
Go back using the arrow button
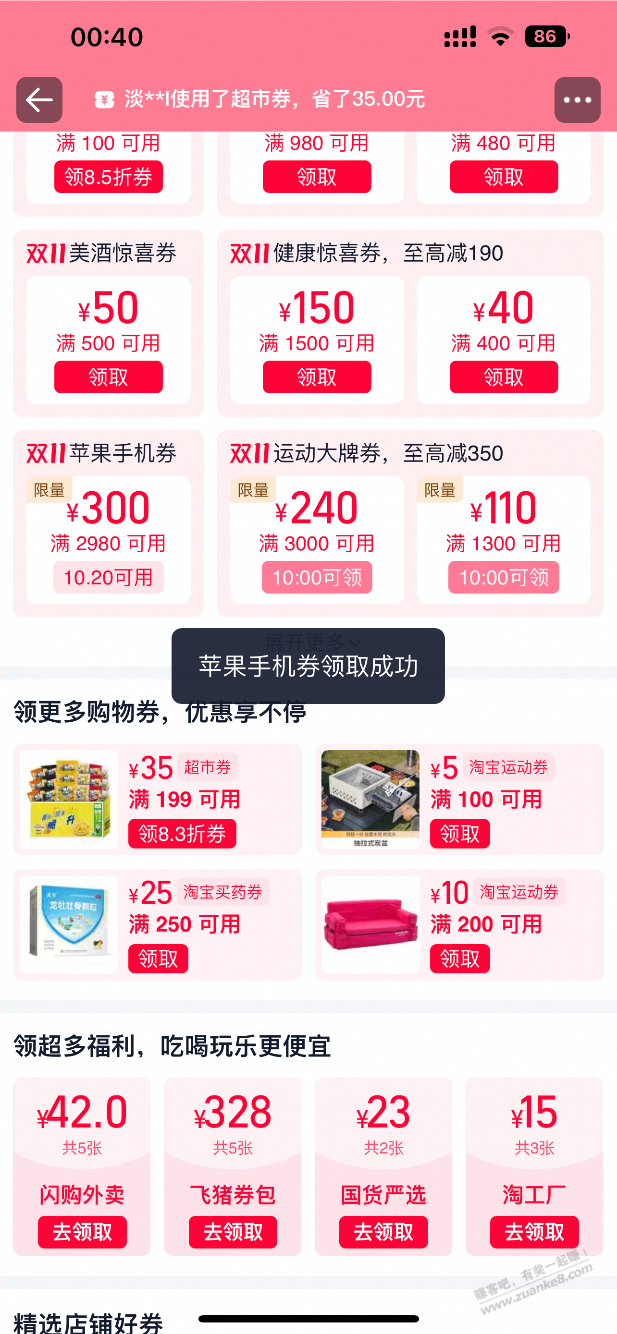[39, 100]
